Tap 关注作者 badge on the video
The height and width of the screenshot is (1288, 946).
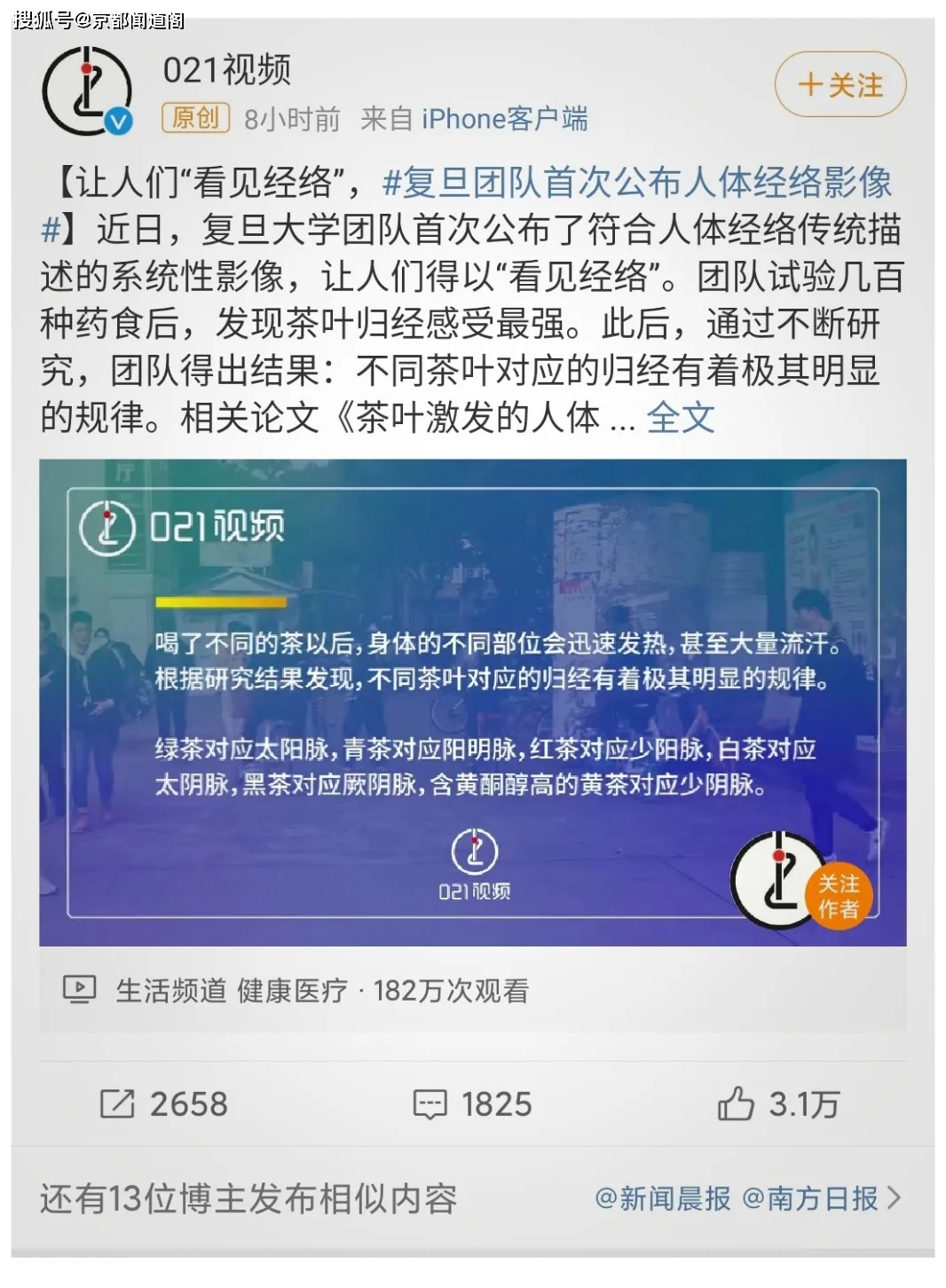tap(837, 896)
